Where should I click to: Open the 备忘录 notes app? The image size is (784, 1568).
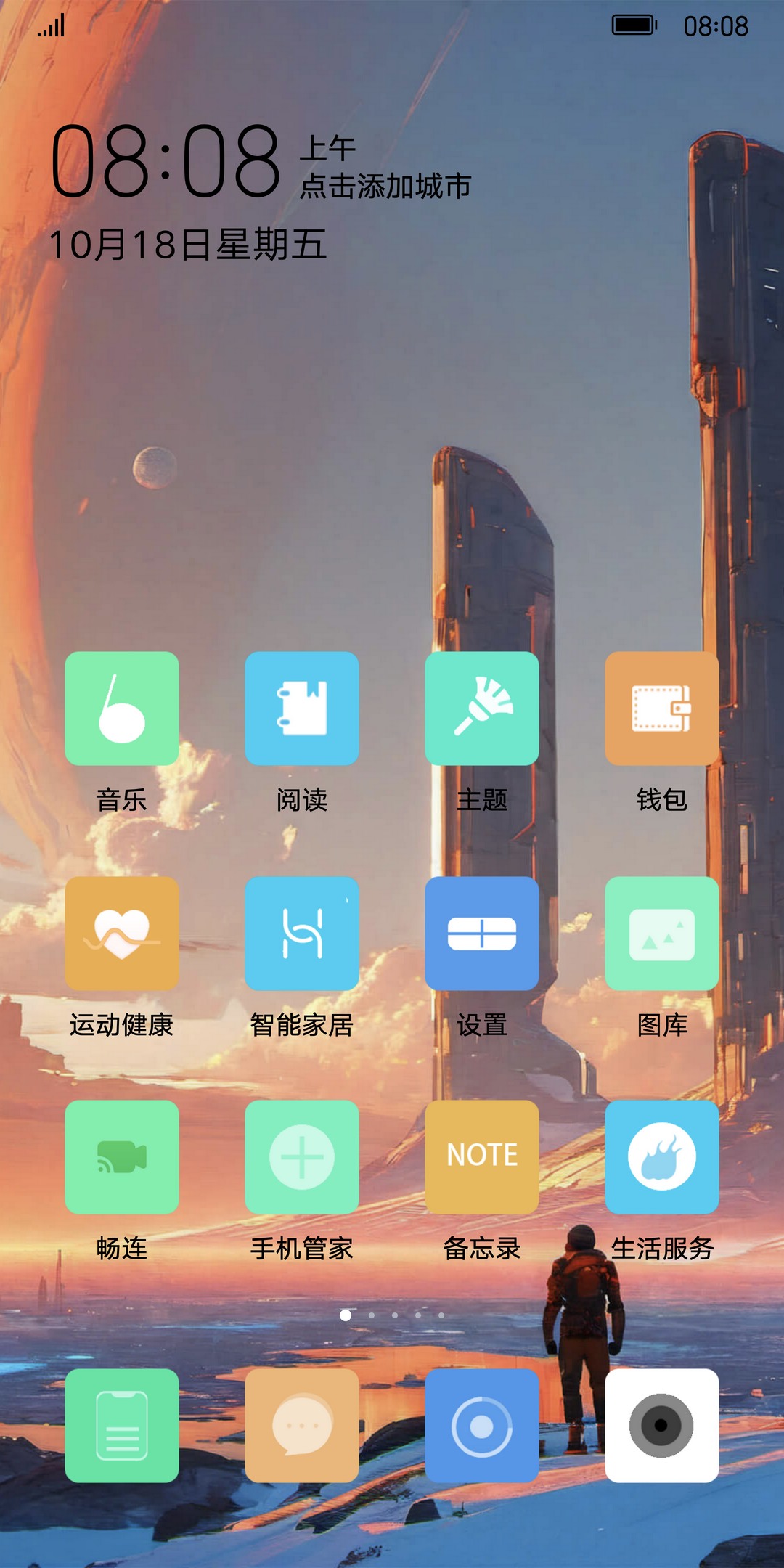[481, 1157]
